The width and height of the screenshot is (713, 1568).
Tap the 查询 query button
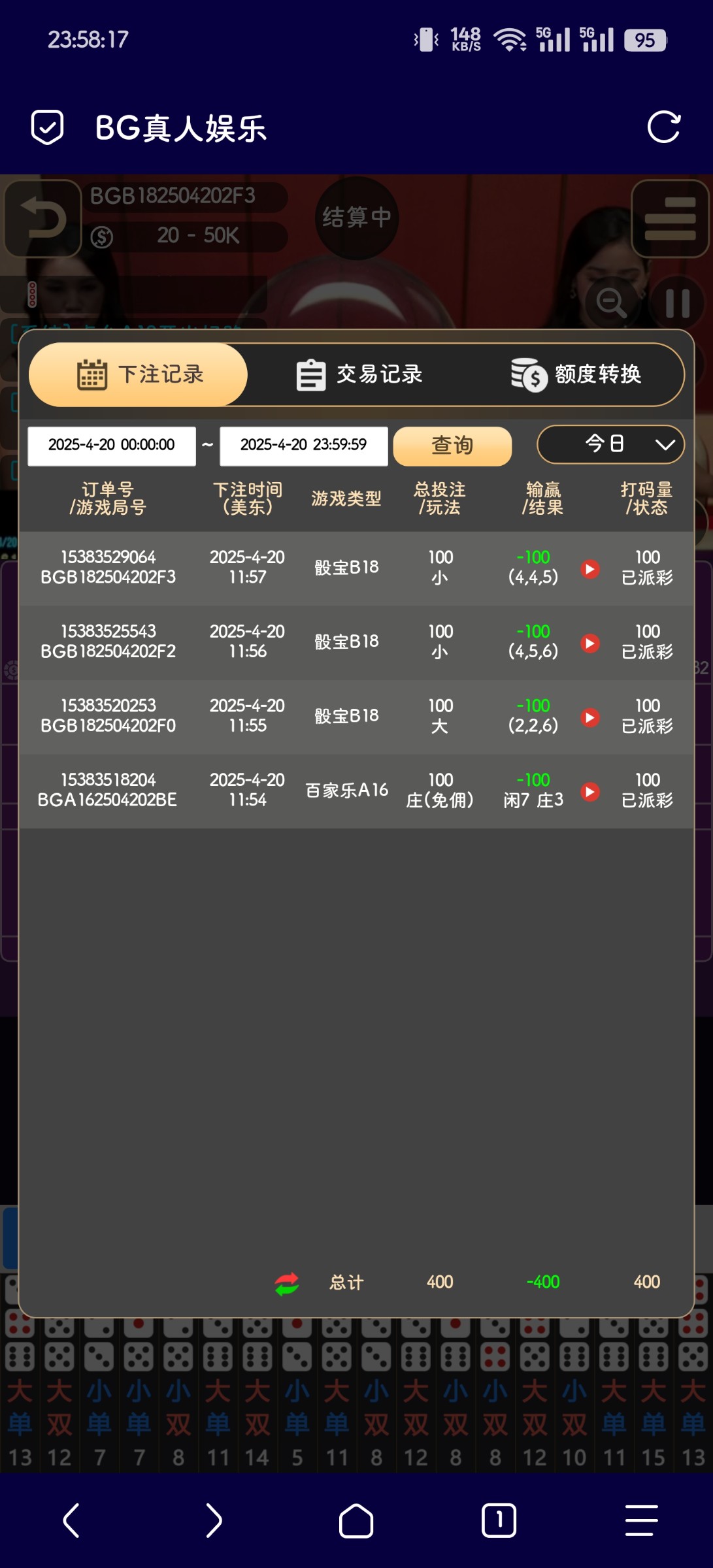tap(452, 446)
